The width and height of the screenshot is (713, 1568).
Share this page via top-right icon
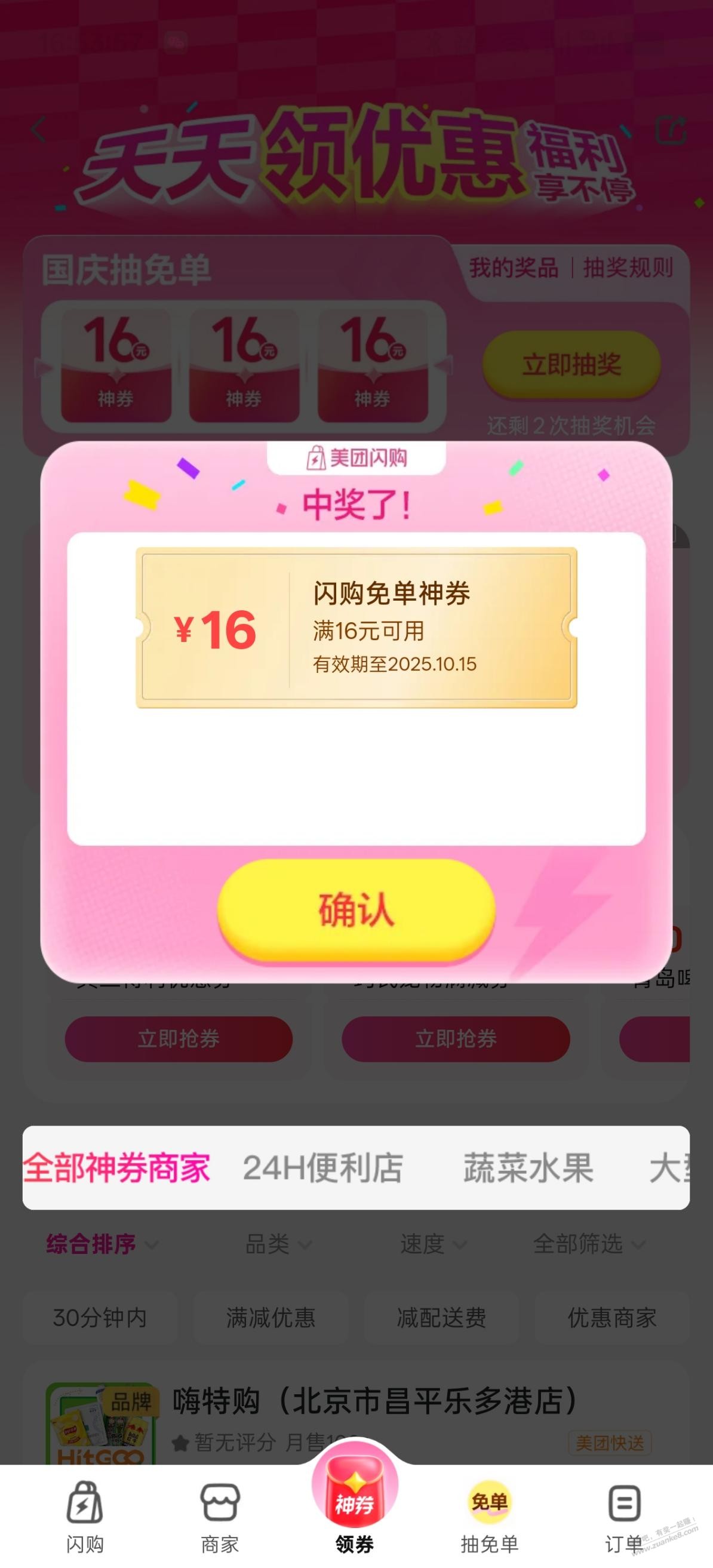pos(671,130)
